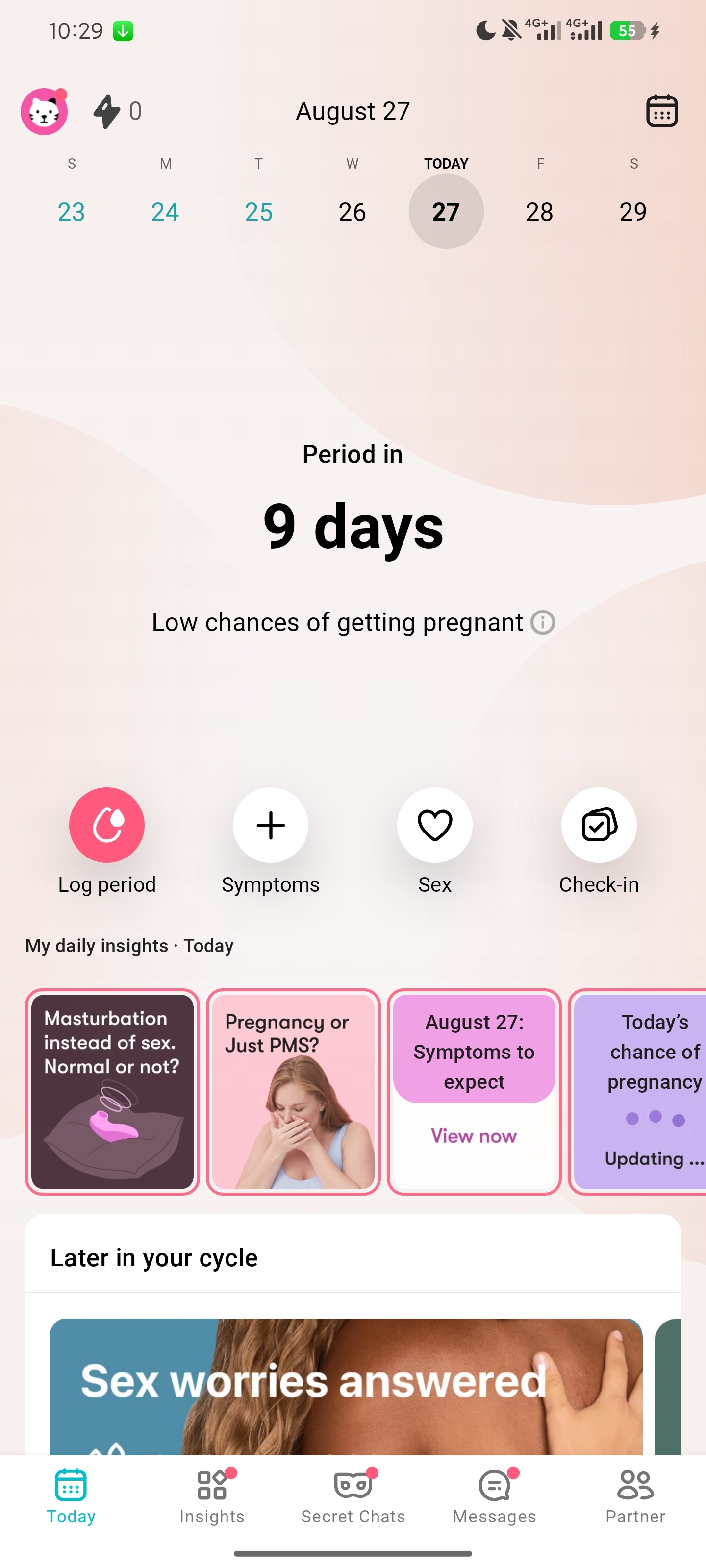Open the 'Sex worries answered' article
This screenshot has height=1568, width=706.
point(346,1387)
